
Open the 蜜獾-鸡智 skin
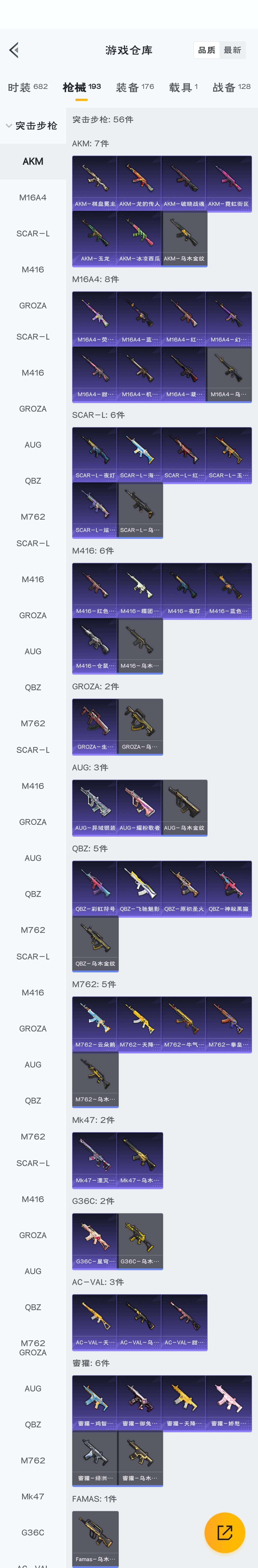[x=95, y=1402]
